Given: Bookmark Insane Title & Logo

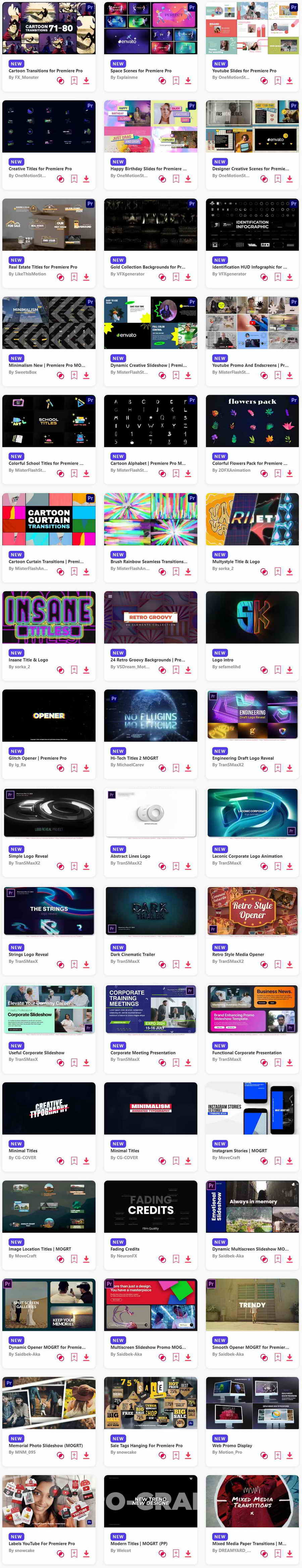Looking at the screenshot, I should (74, 670).
